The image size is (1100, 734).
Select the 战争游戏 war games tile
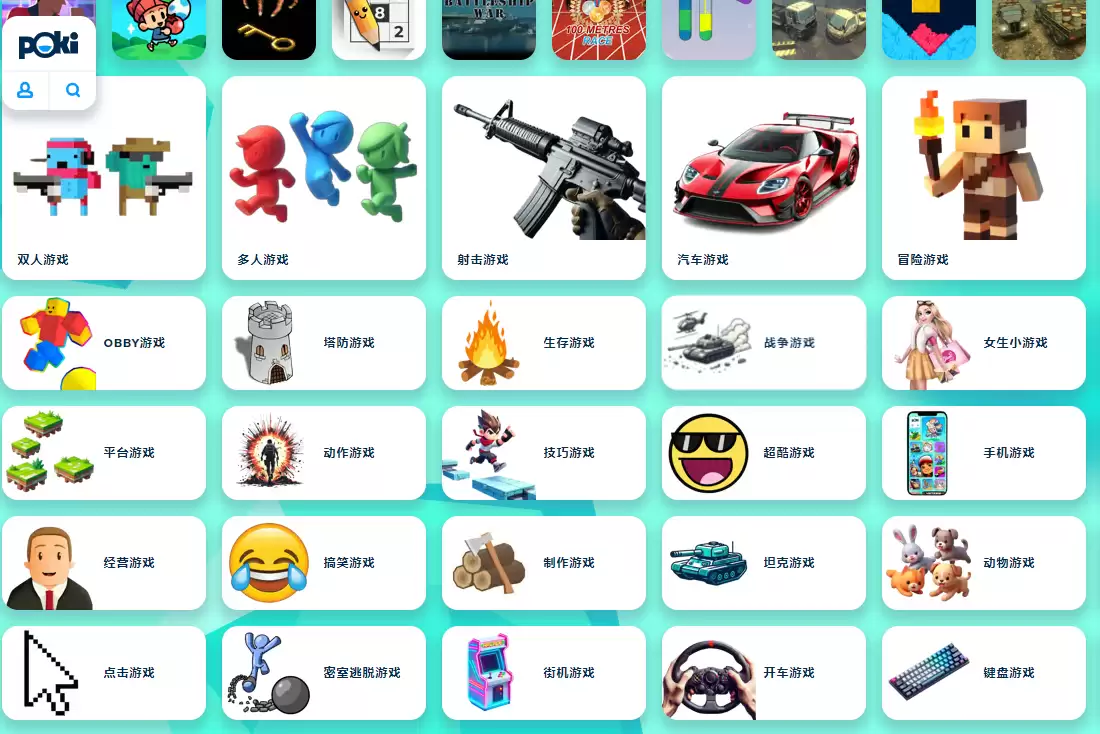click(x=764, y=343)
